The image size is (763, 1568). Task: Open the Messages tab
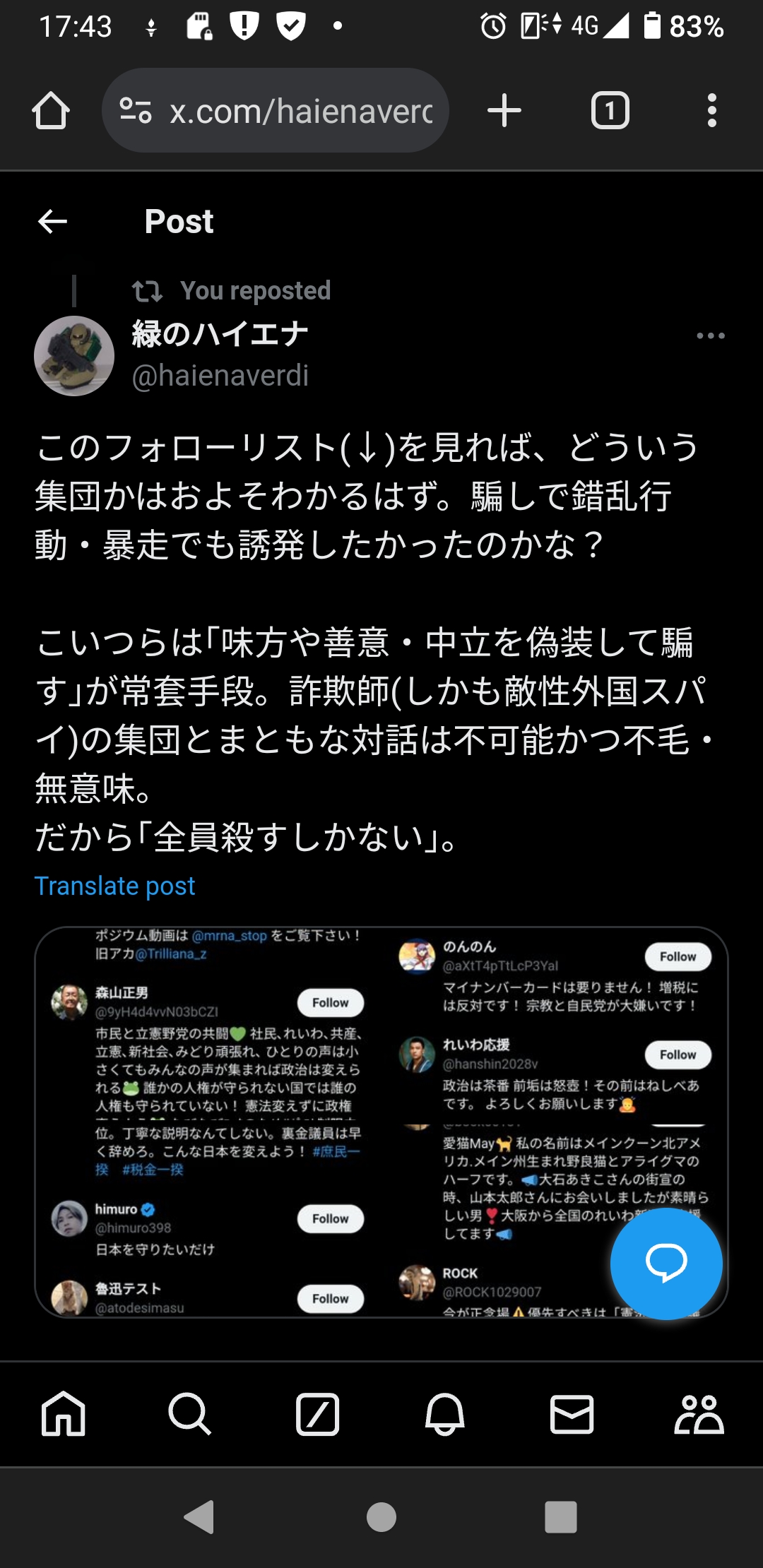pos(572,1414)
